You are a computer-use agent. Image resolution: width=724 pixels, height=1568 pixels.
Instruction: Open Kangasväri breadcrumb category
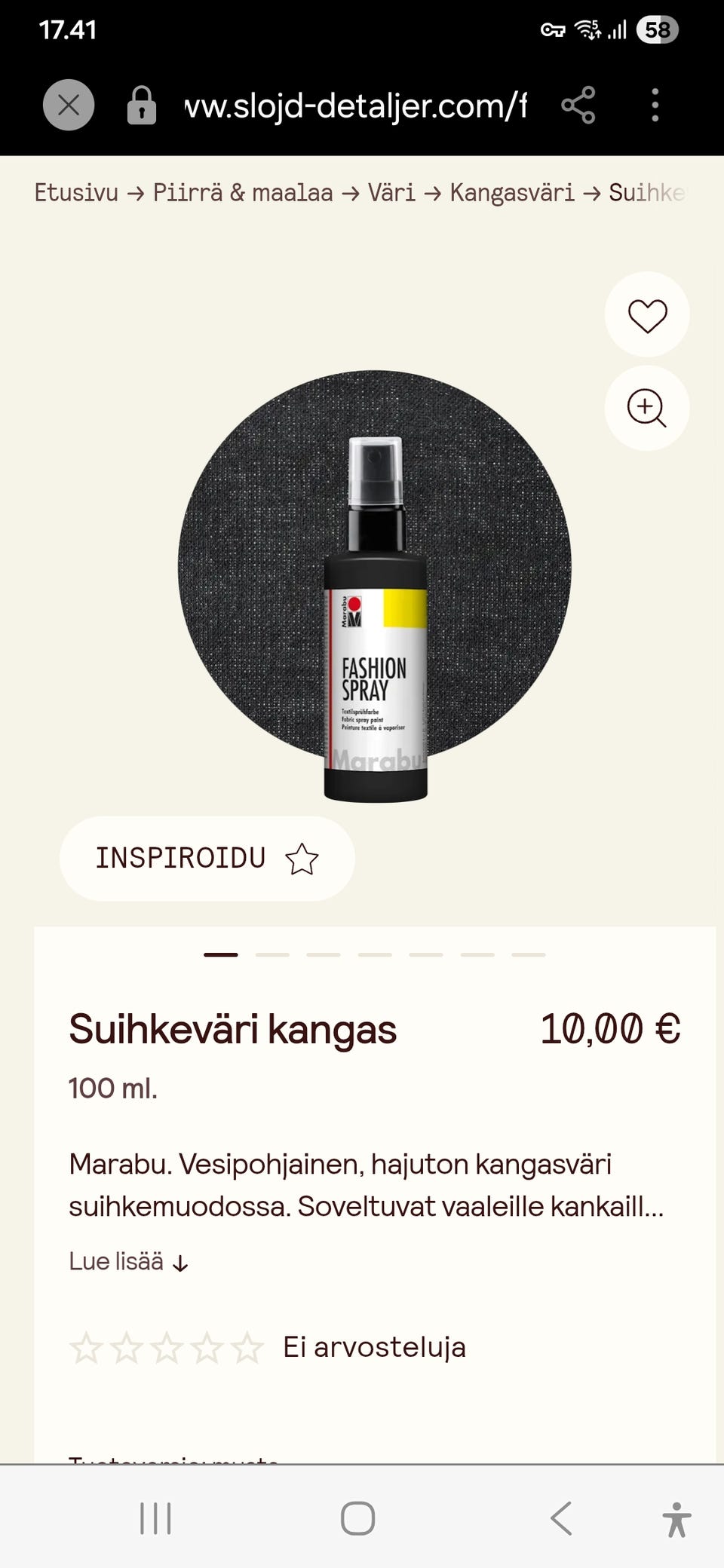[x=511, y=193]
